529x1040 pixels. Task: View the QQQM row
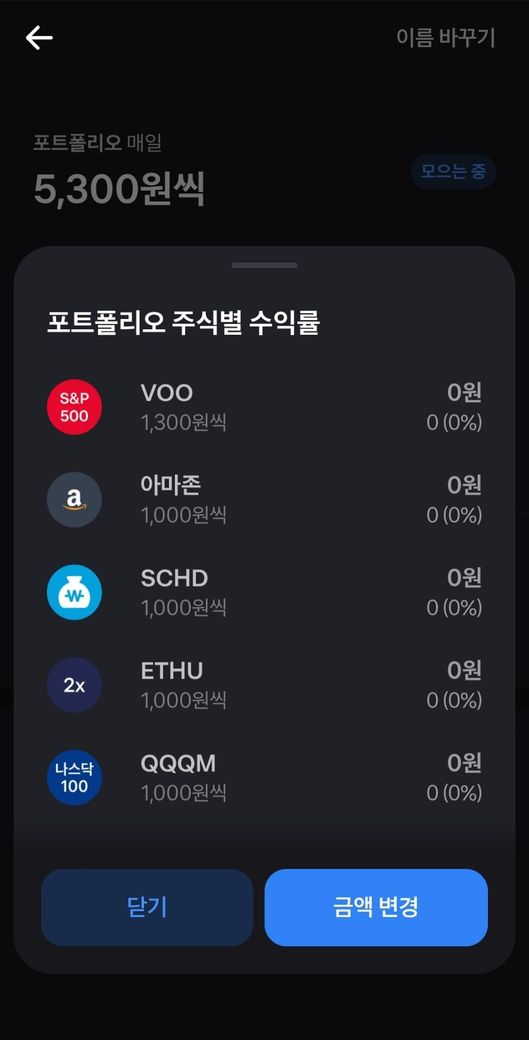(x=264, y=777)
